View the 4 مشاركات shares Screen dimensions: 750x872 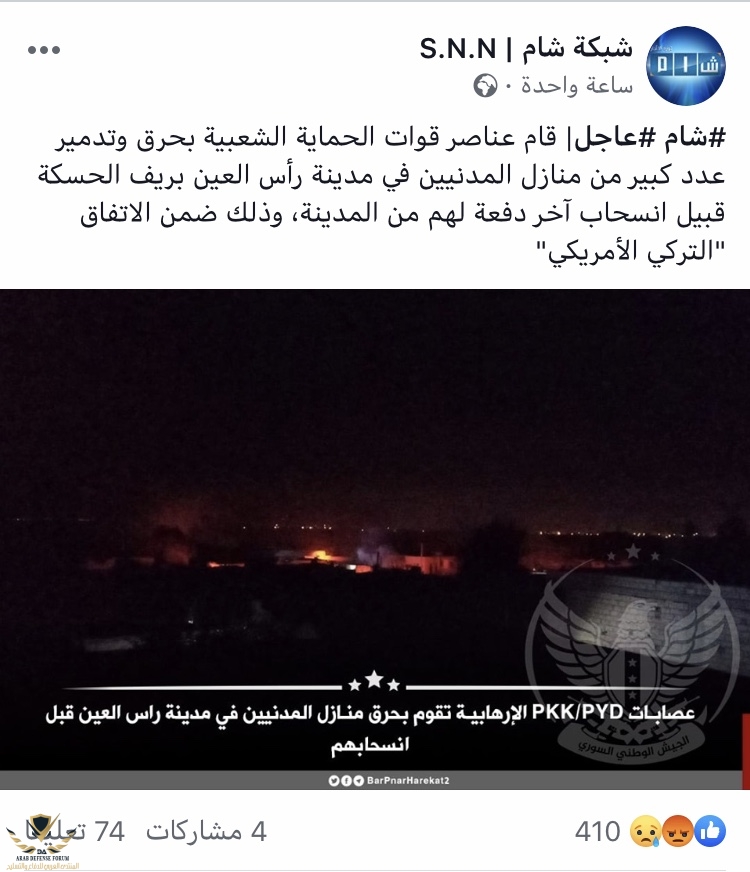tap(206, 831)
